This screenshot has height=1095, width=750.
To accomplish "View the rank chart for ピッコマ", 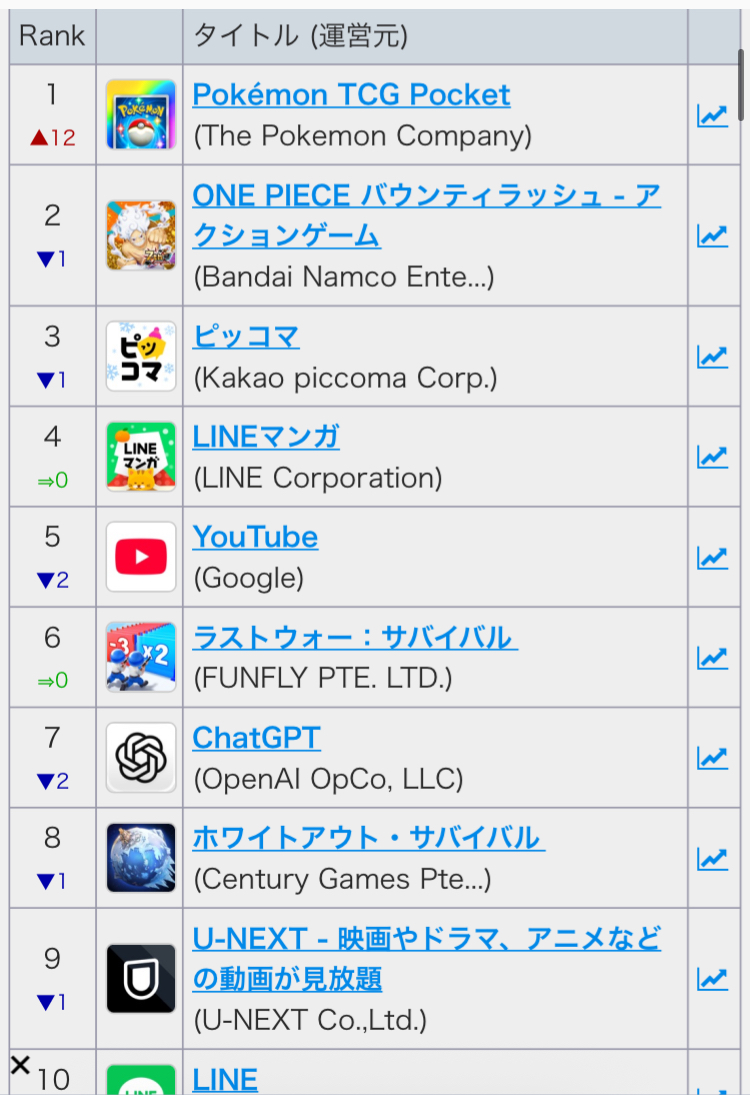I will point(712,356).
